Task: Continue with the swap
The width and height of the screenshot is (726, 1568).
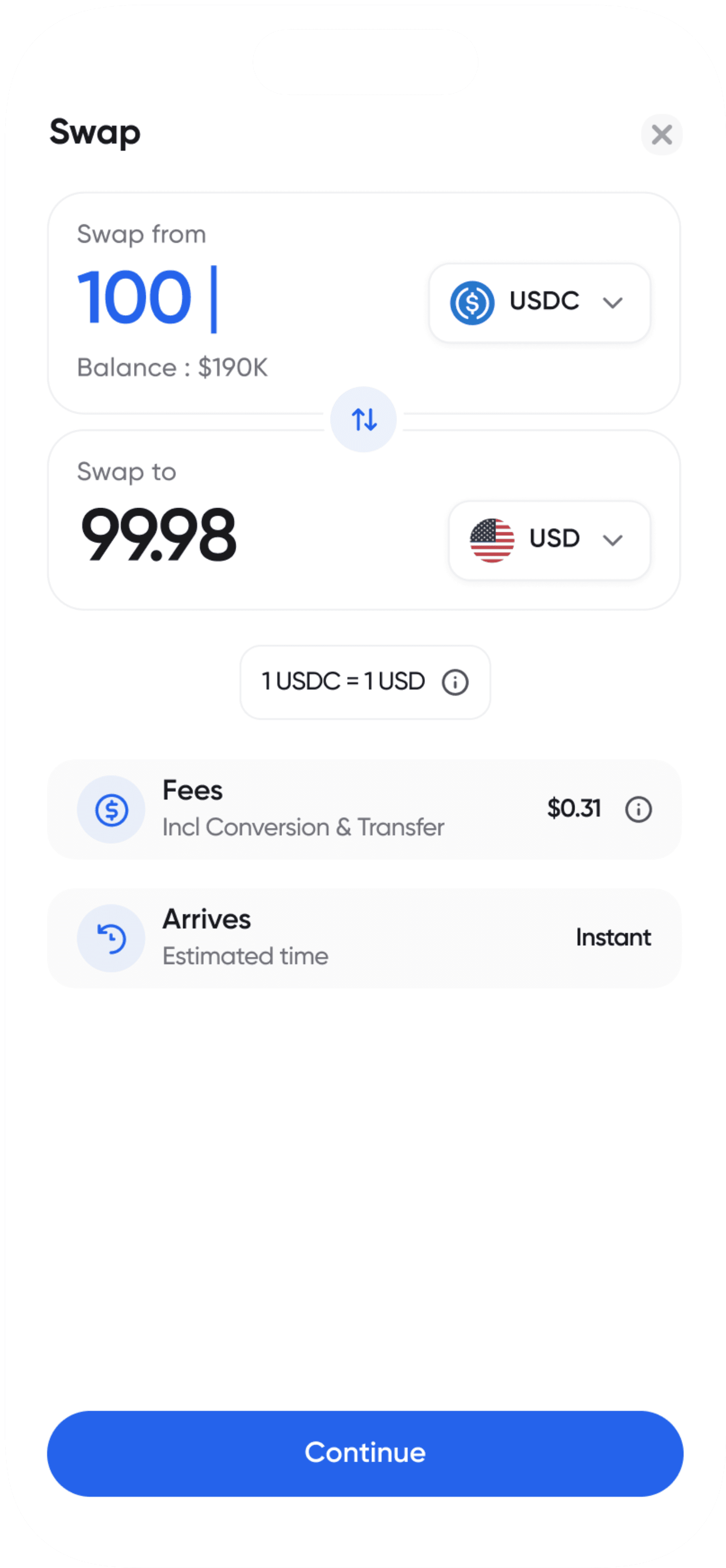Action: [x=365, y=1453]
